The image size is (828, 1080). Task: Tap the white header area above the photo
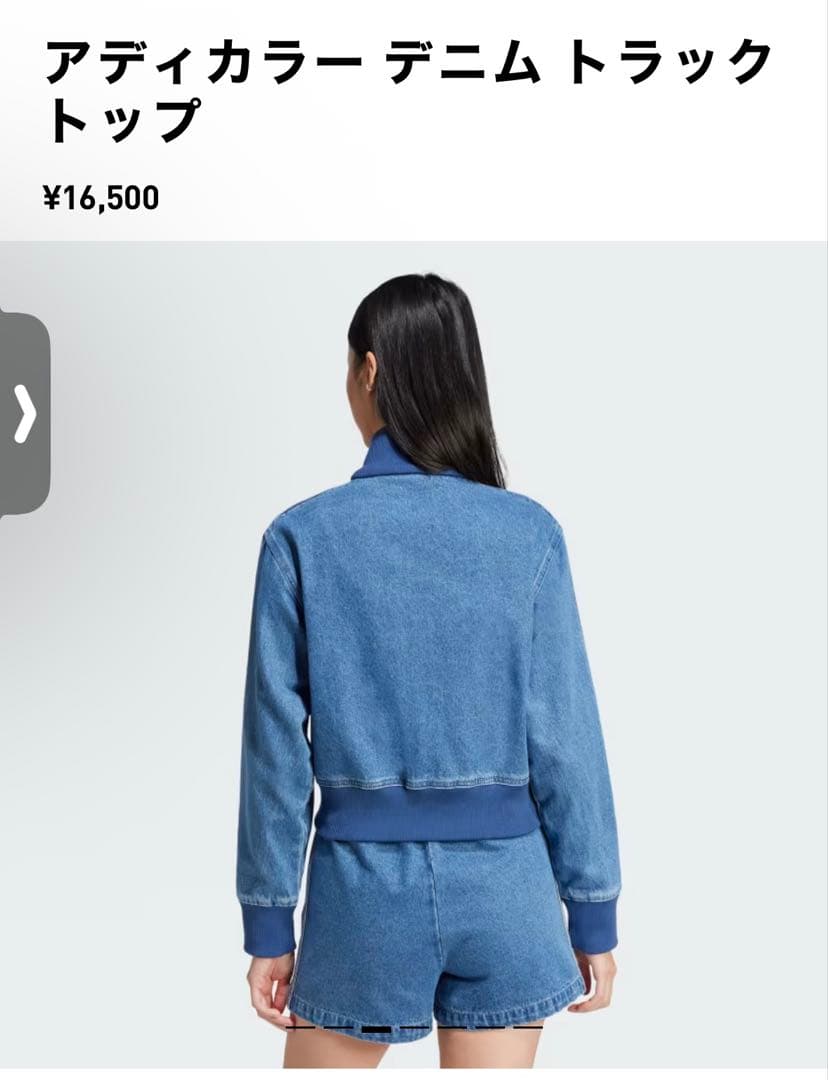pos(414,120)
